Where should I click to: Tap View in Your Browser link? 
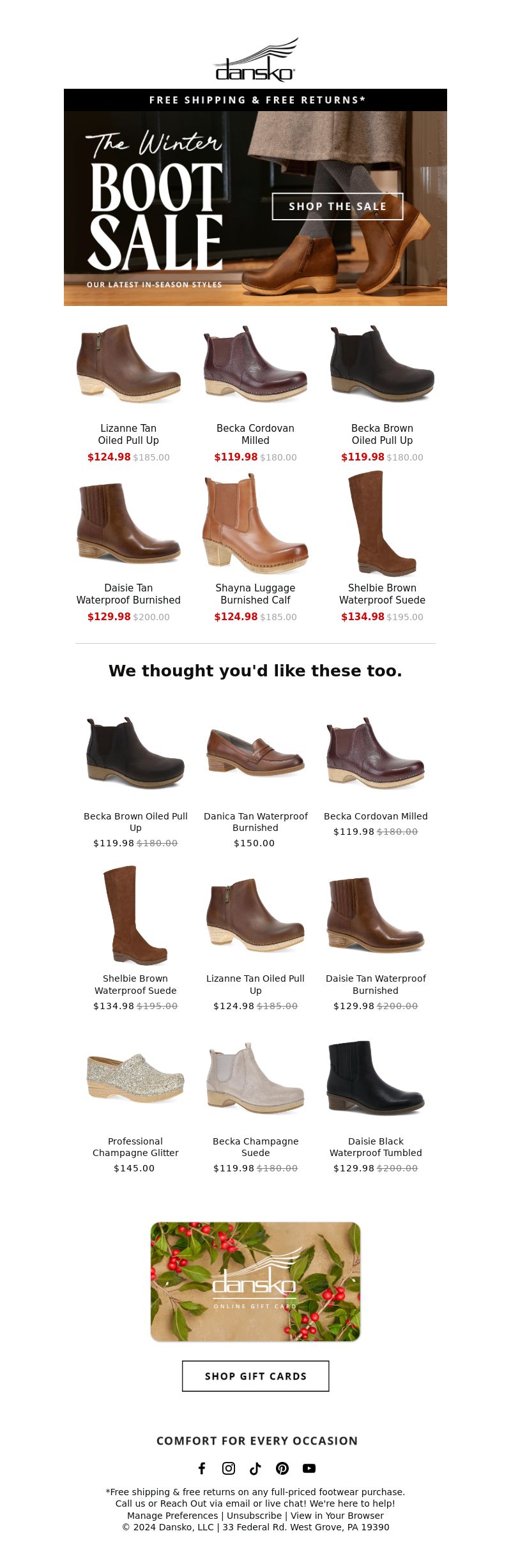[x=337, y=1516]
